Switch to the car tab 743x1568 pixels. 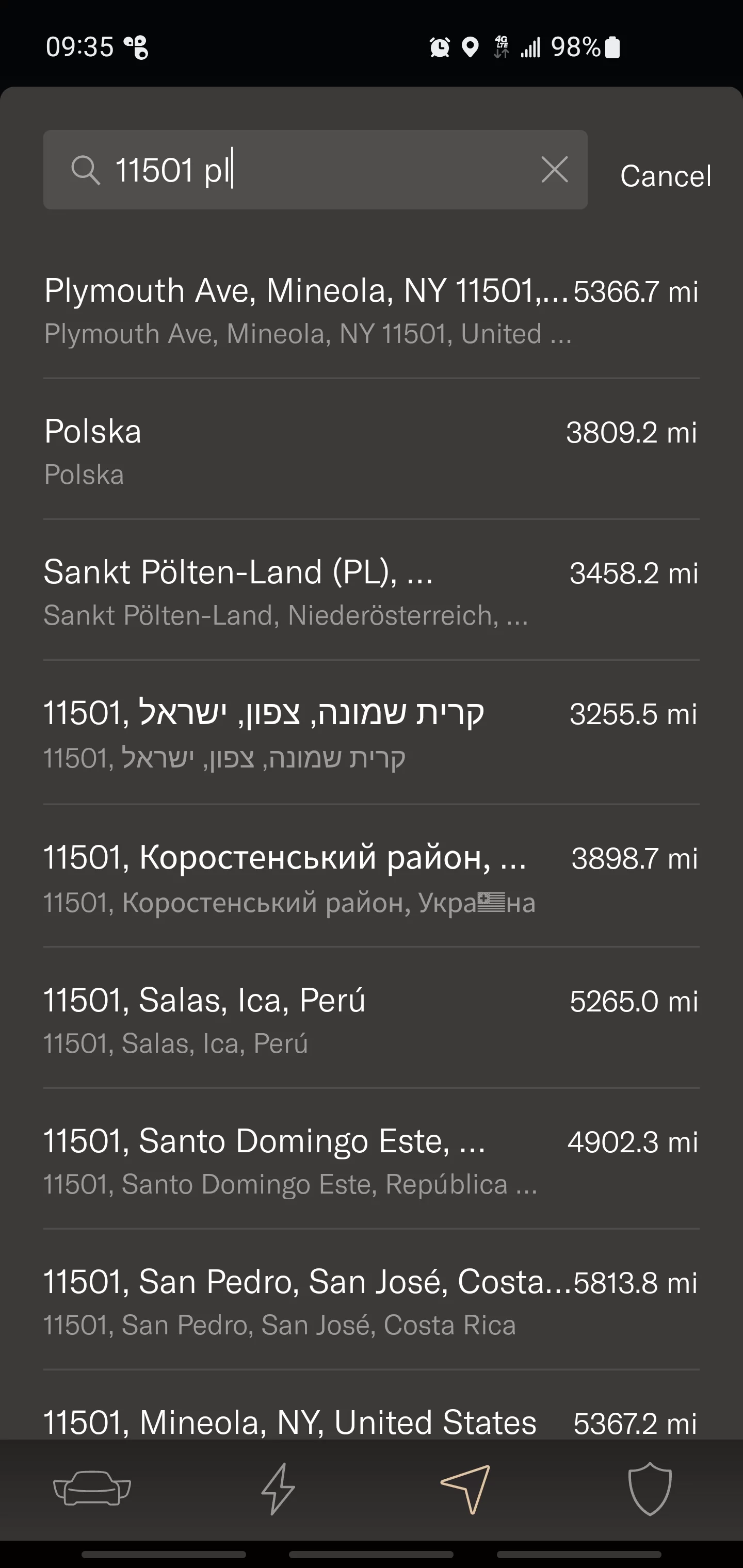click(92, 1488)
